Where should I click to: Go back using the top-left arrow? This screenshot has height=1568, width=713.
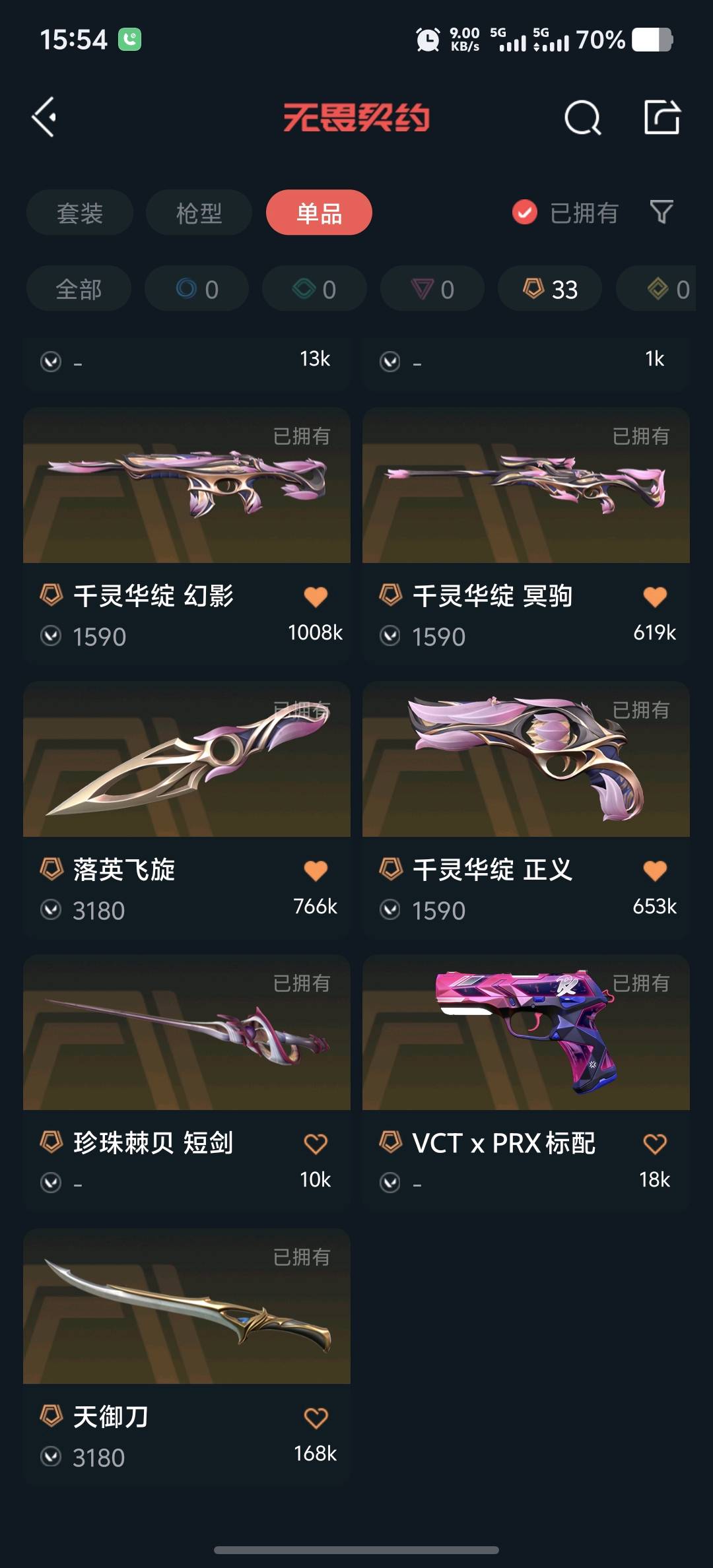(44, 117)
